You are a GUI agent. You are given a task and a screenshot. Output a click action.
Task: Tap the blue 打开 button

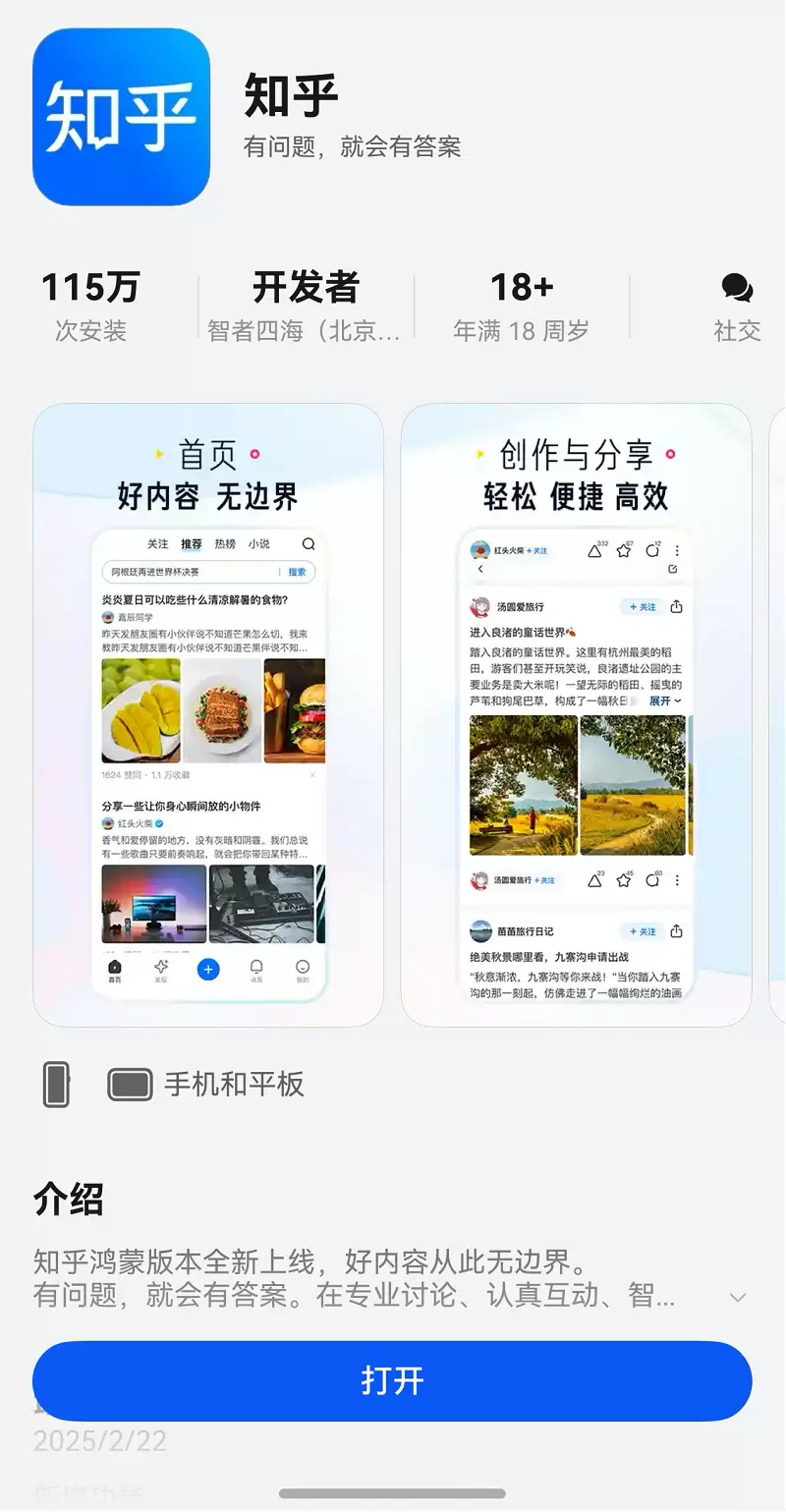(x=392, y=1380)
